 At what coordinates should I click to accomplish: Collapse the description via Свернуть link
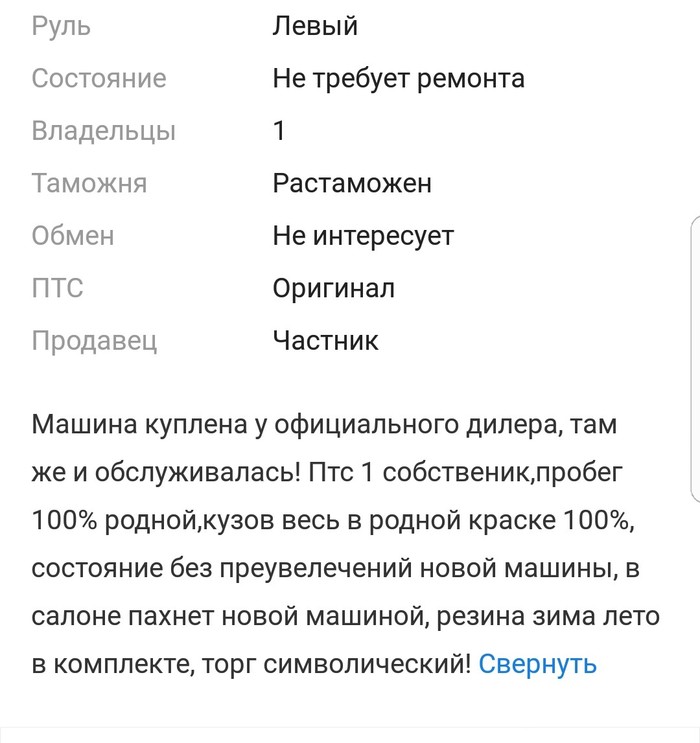(x=537, y=664)
